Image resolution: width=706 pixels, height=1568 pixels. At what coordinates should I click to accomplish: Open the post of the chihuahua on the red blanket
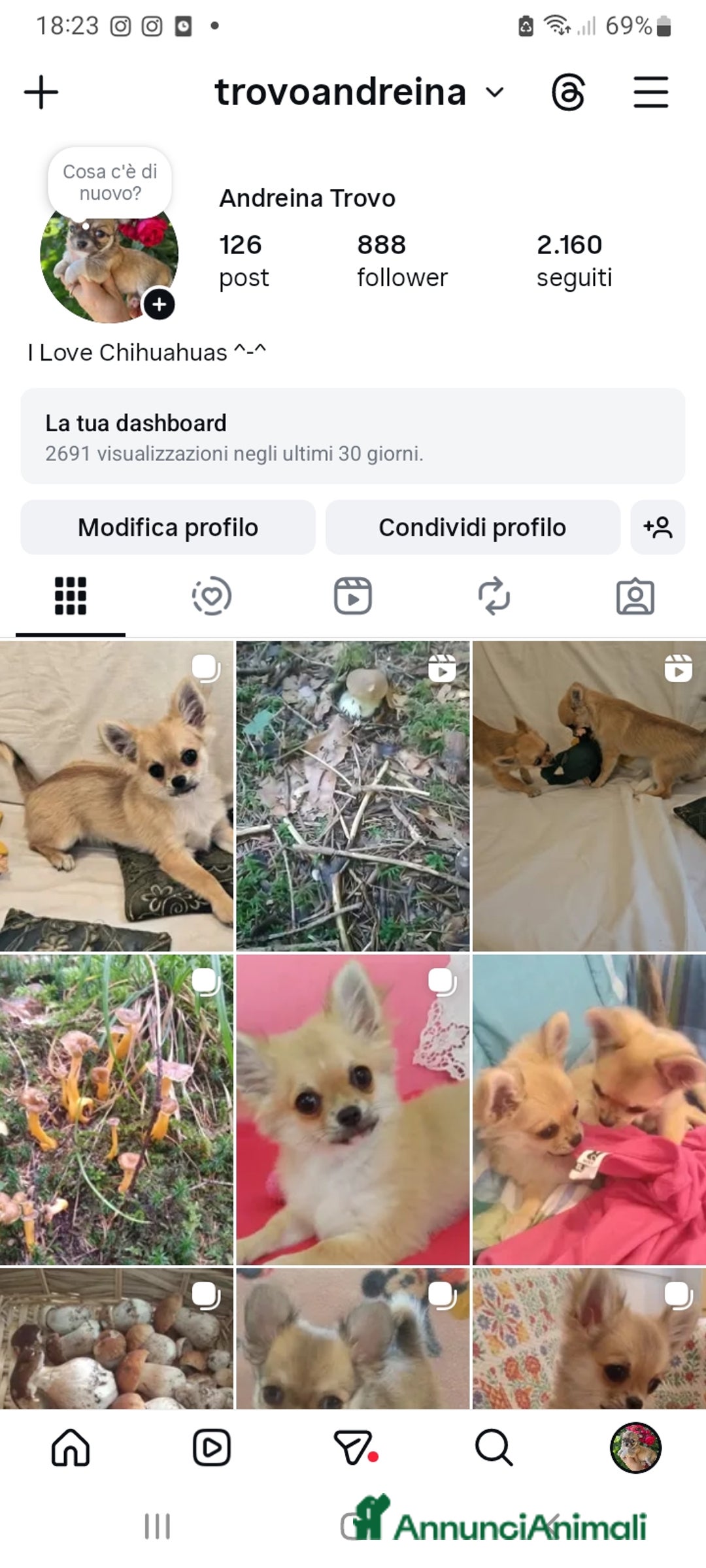pyautogui.click(x=353, y=1109)
